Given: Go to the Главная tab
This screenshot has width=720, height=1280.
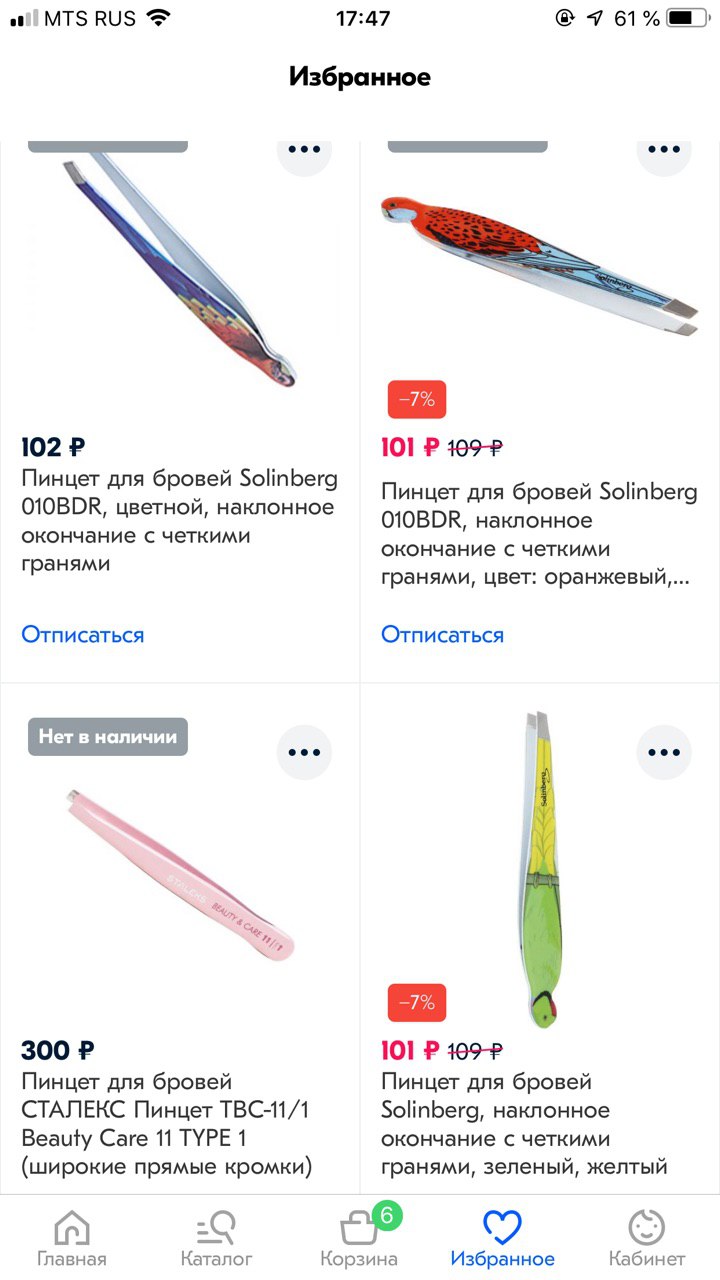Looking at the screenshot, I should [x=72, y=1238].
